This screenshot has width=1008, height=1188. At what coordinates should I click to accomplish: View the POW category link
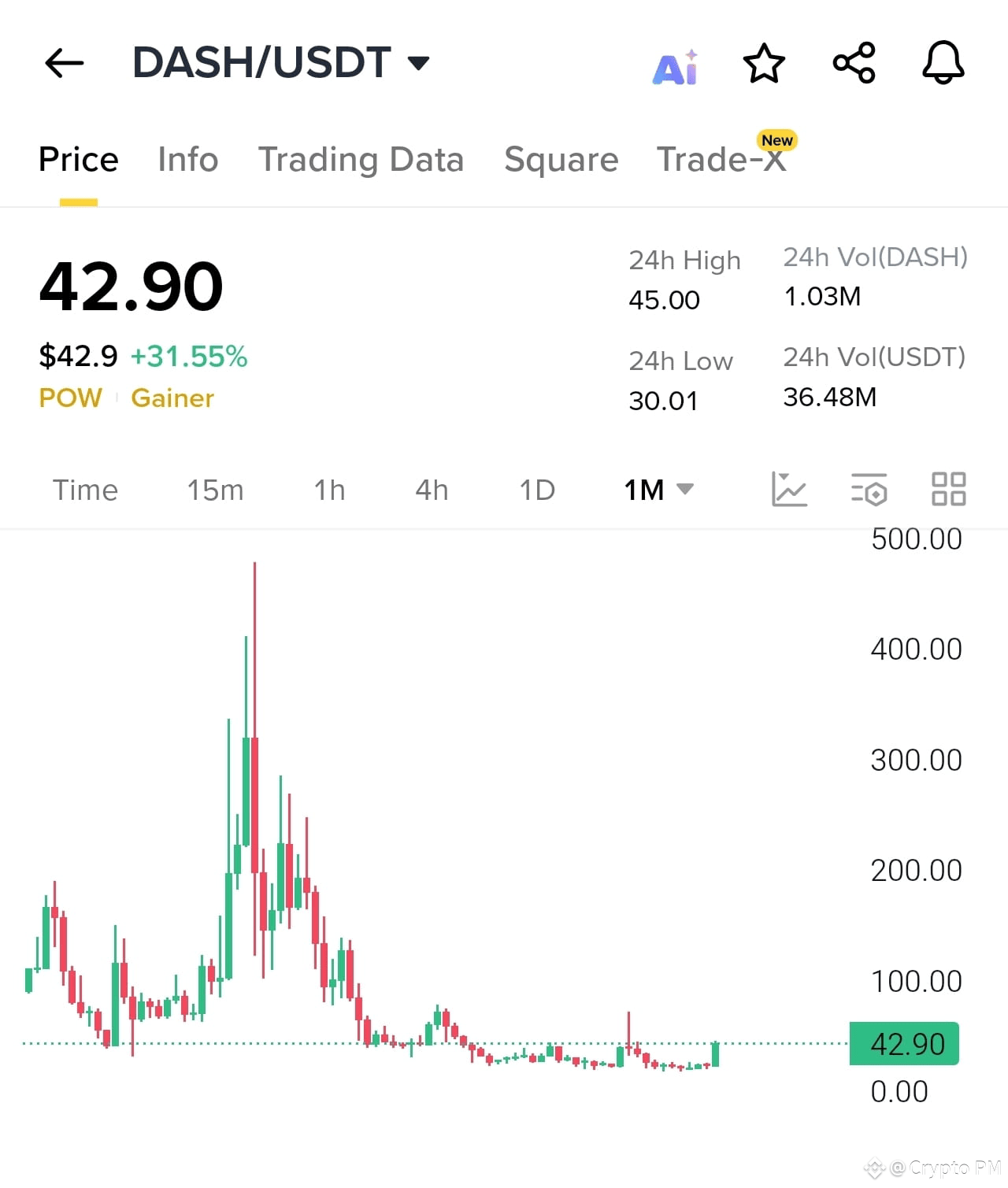[x=70, y=398]
